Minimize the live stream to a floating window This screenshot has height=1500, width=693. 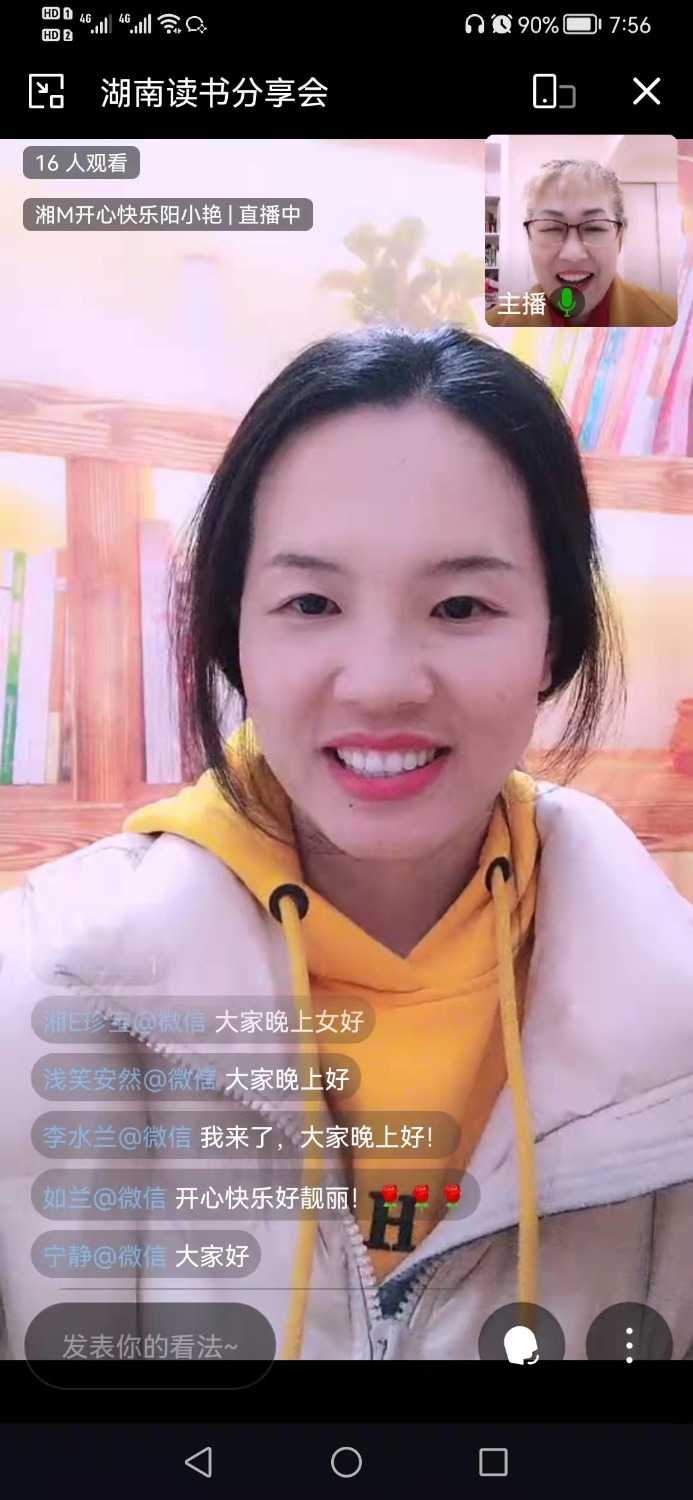[46, 92]
